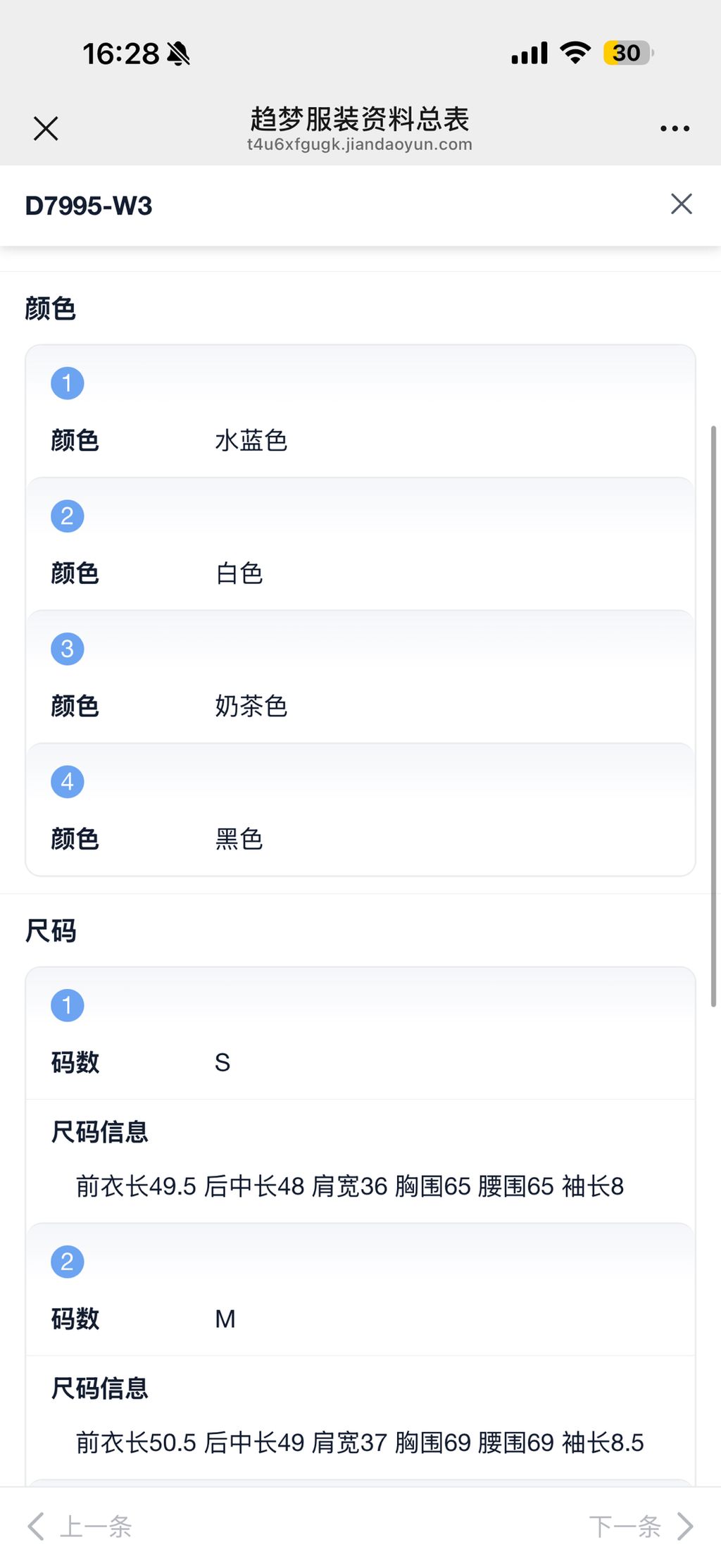Close the webview with the X icon

click(x=45, y=128)
